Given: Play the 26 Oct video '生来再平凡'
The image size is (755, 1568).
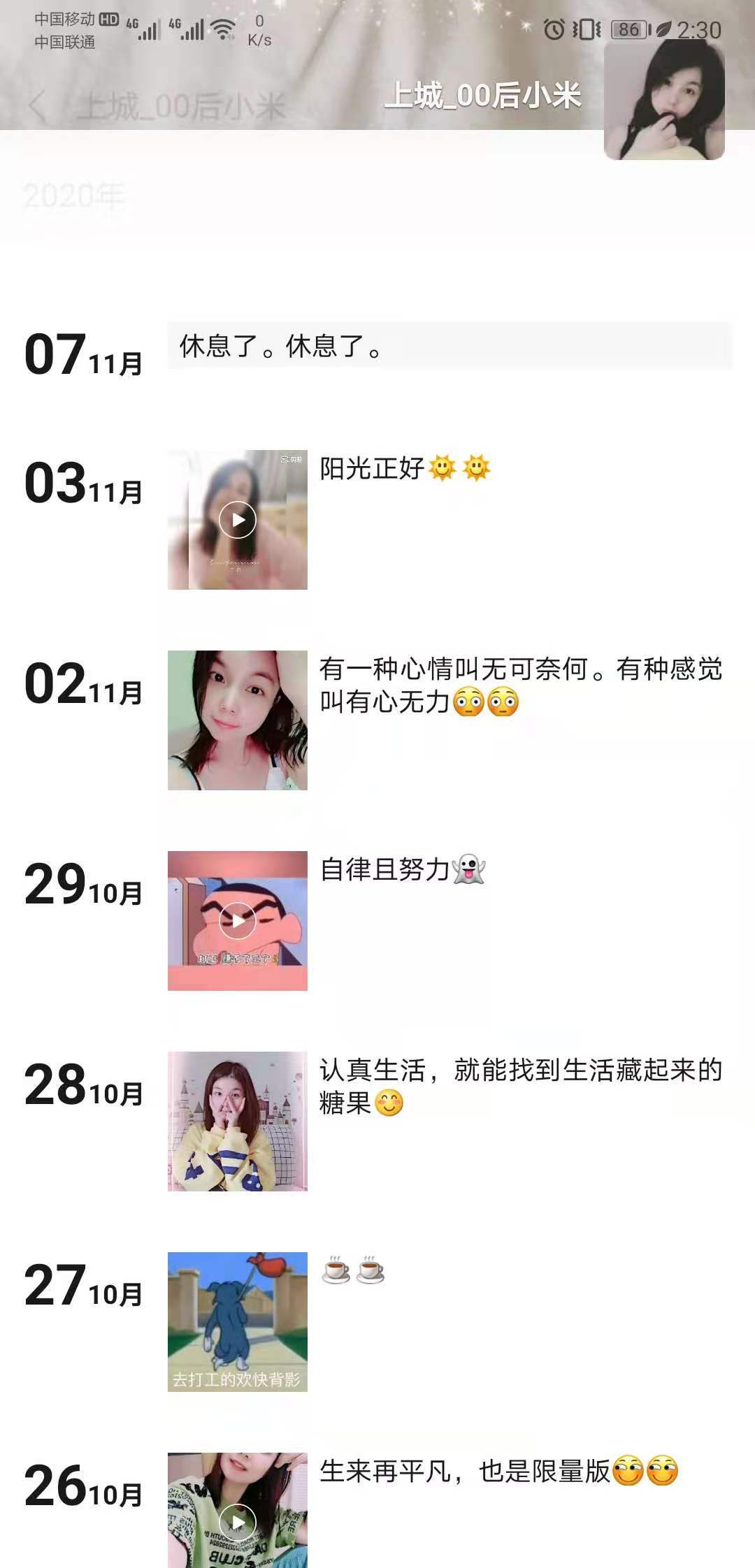Looking at the screenshot, I should click(238, 1522).
